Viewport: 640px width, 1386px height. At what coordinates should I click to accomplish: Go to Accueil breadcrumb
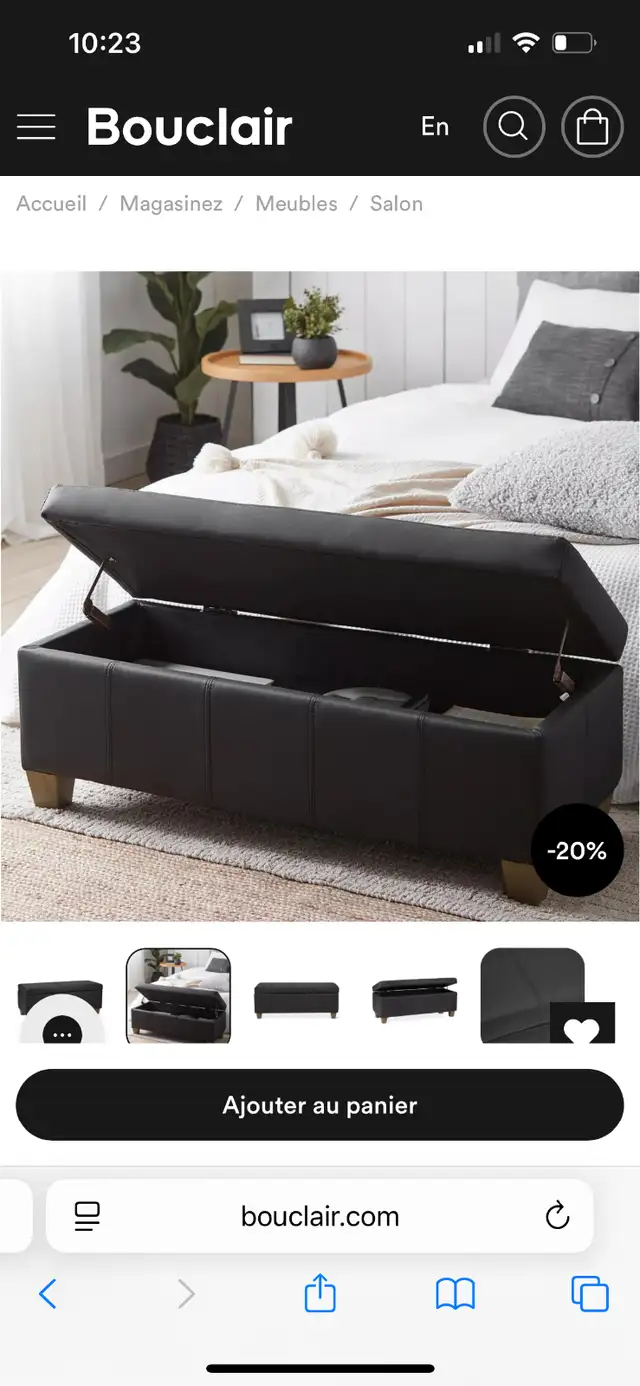52,203
